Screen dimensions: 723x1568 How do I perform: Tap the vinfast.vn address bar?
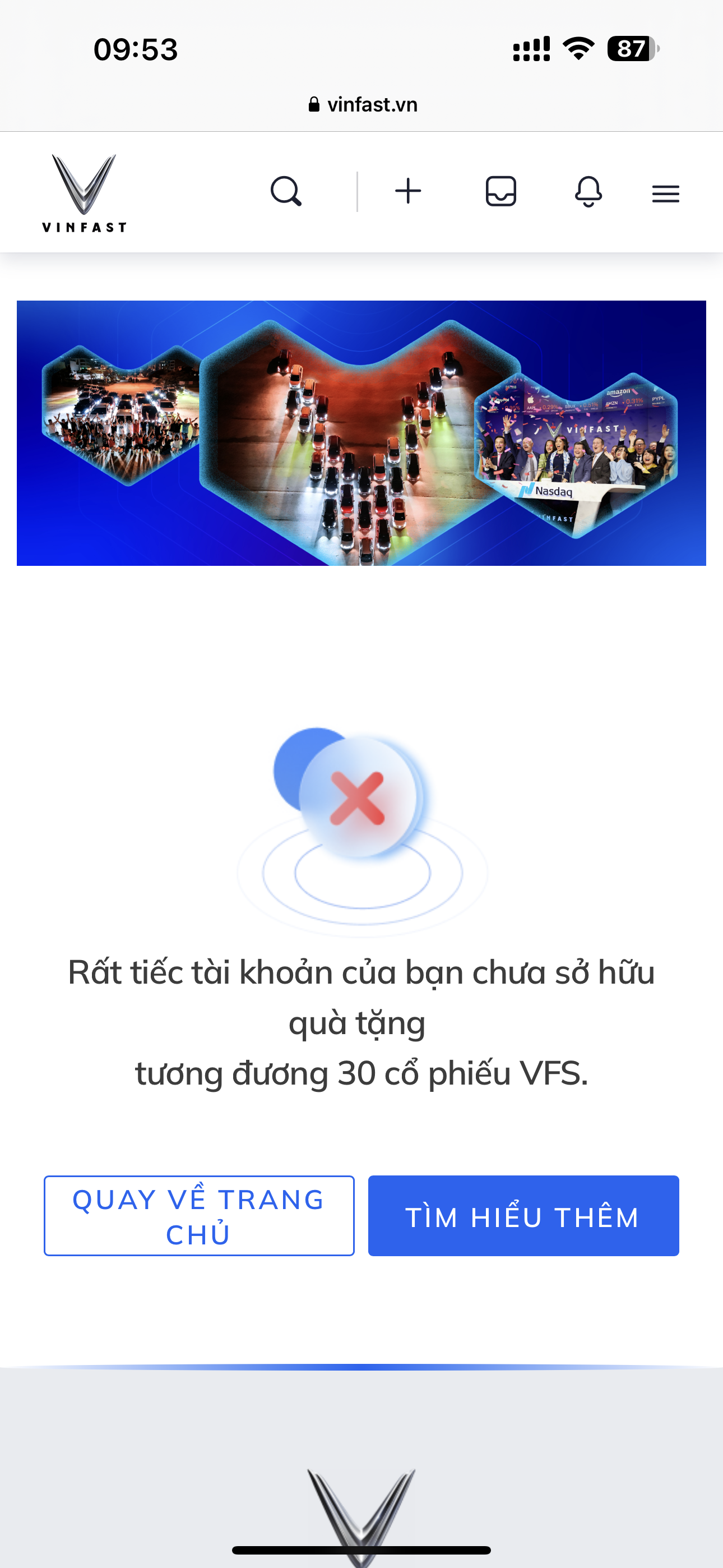[363, 105]
